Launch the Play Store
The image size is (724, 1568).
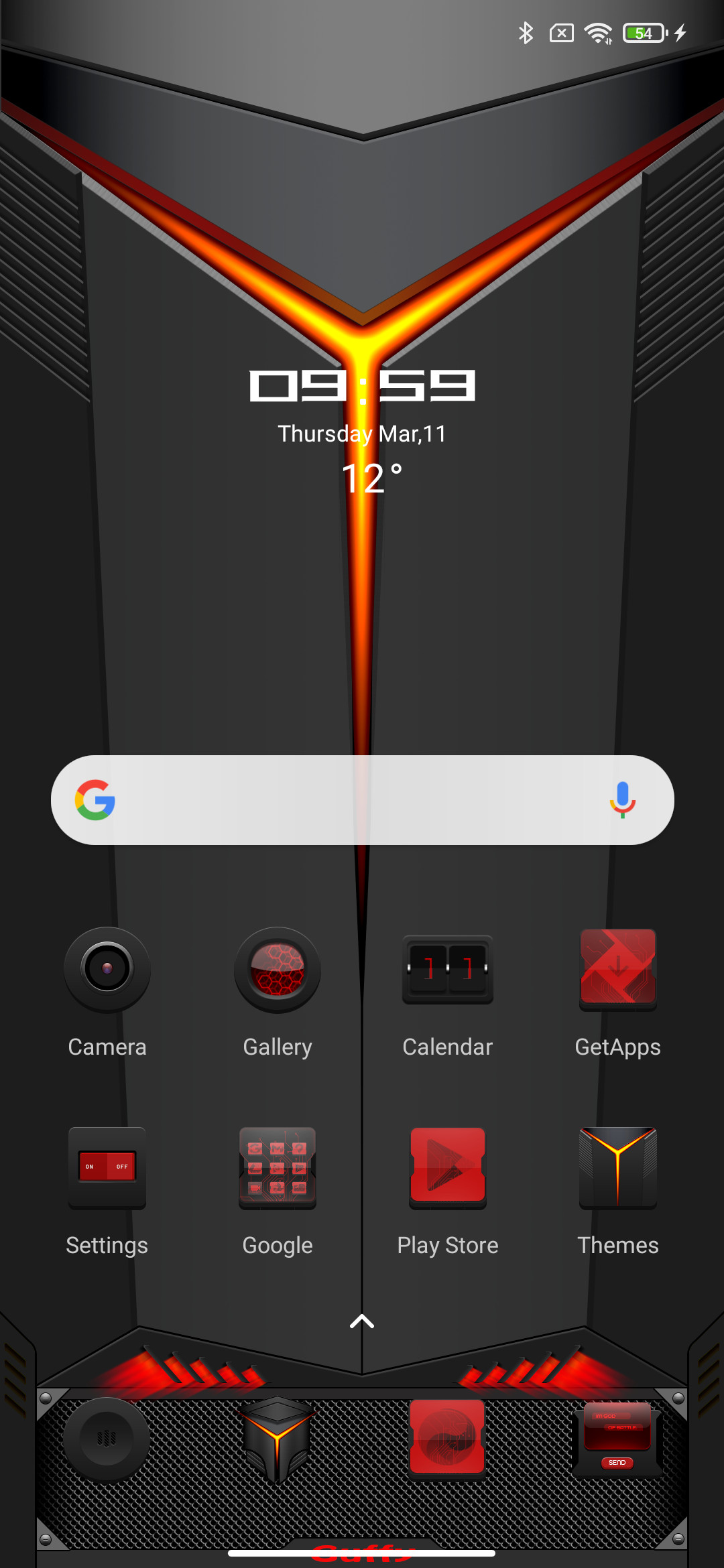[448, 1167]
